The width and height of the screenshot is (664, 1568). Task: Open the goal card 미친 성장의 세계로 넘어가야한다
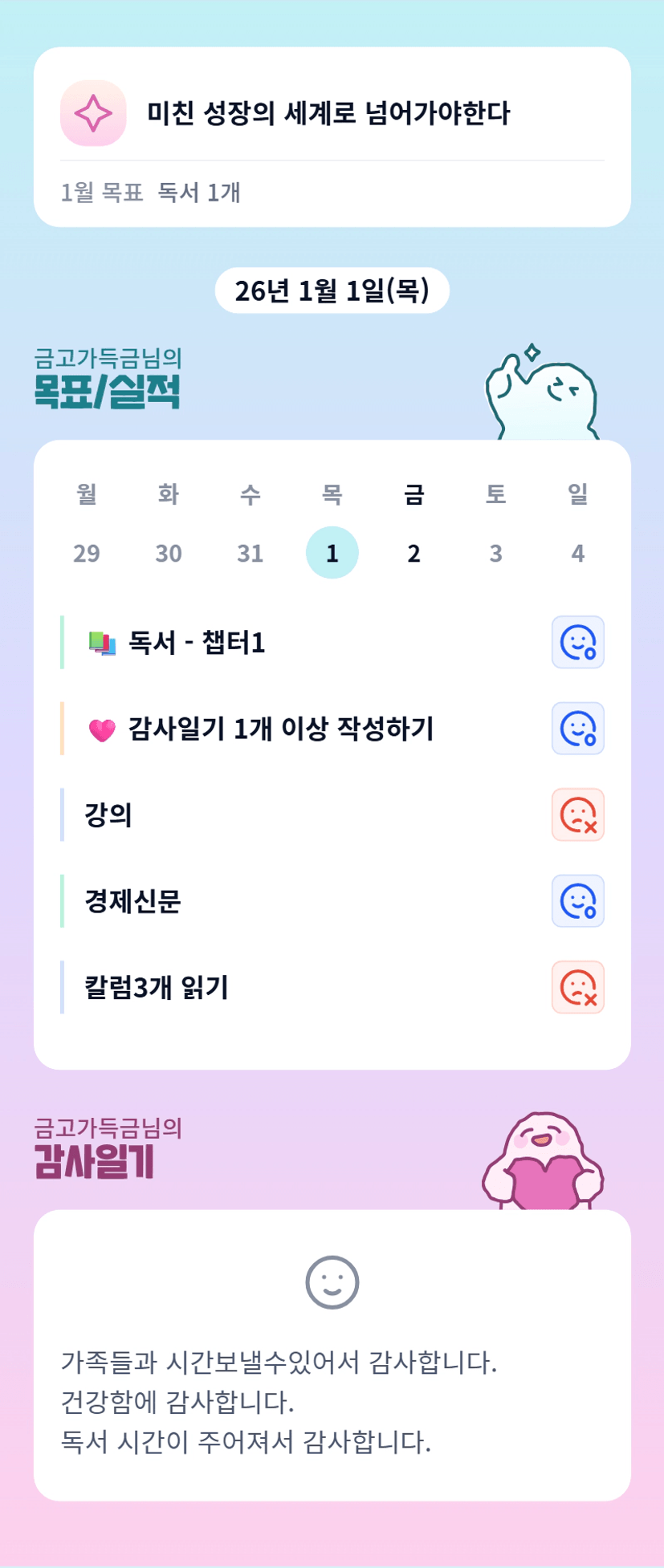click(332, 137)
